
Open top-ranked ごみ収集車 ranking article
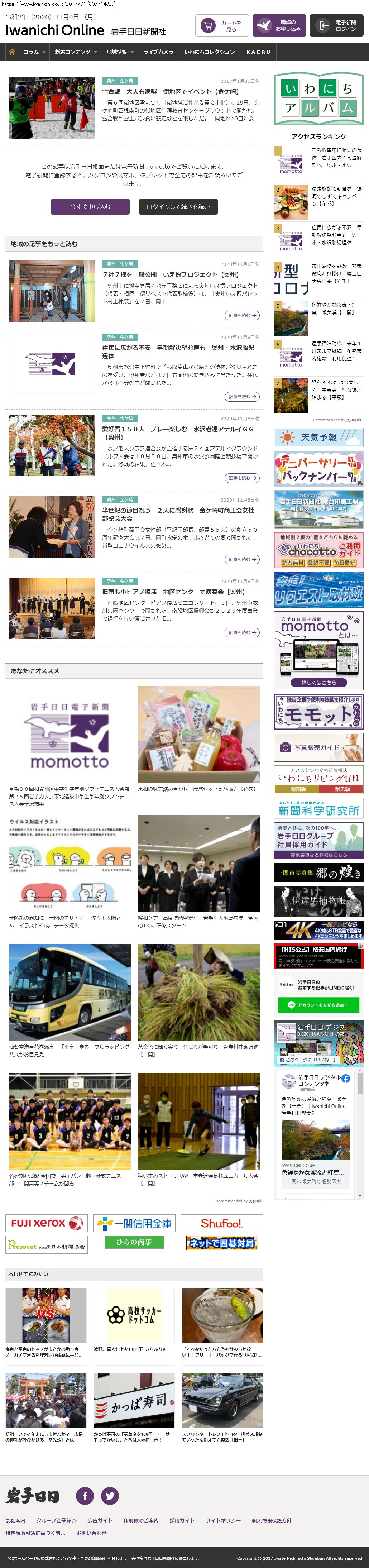[336, 158]
